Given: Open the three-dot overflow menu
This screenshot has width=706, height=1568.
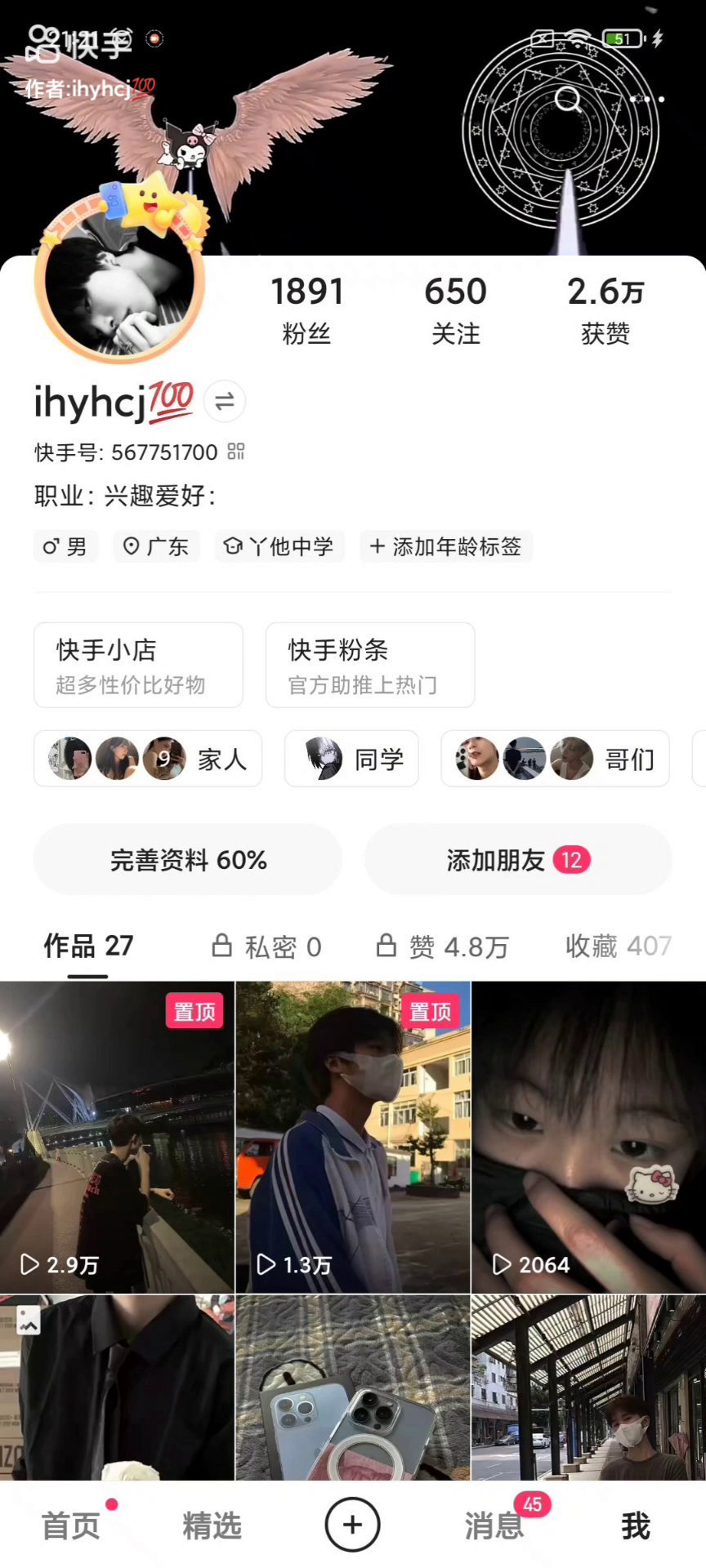Looking at the screenshot, I should tap(646, 100).
